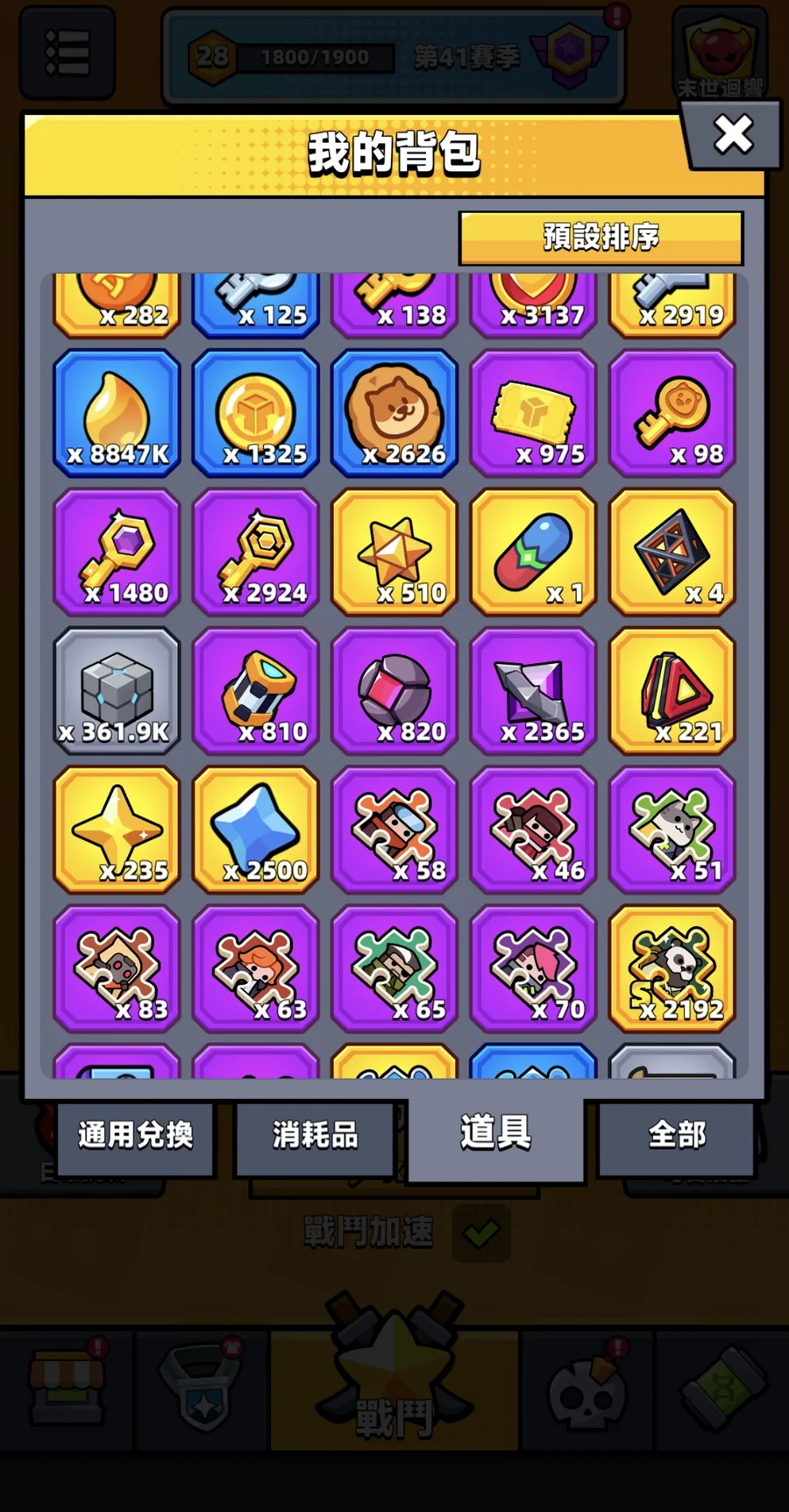Viewport: 789px width, 1512px height.
Task: Select the 道具 tab
Action: tap(496, 1133)
